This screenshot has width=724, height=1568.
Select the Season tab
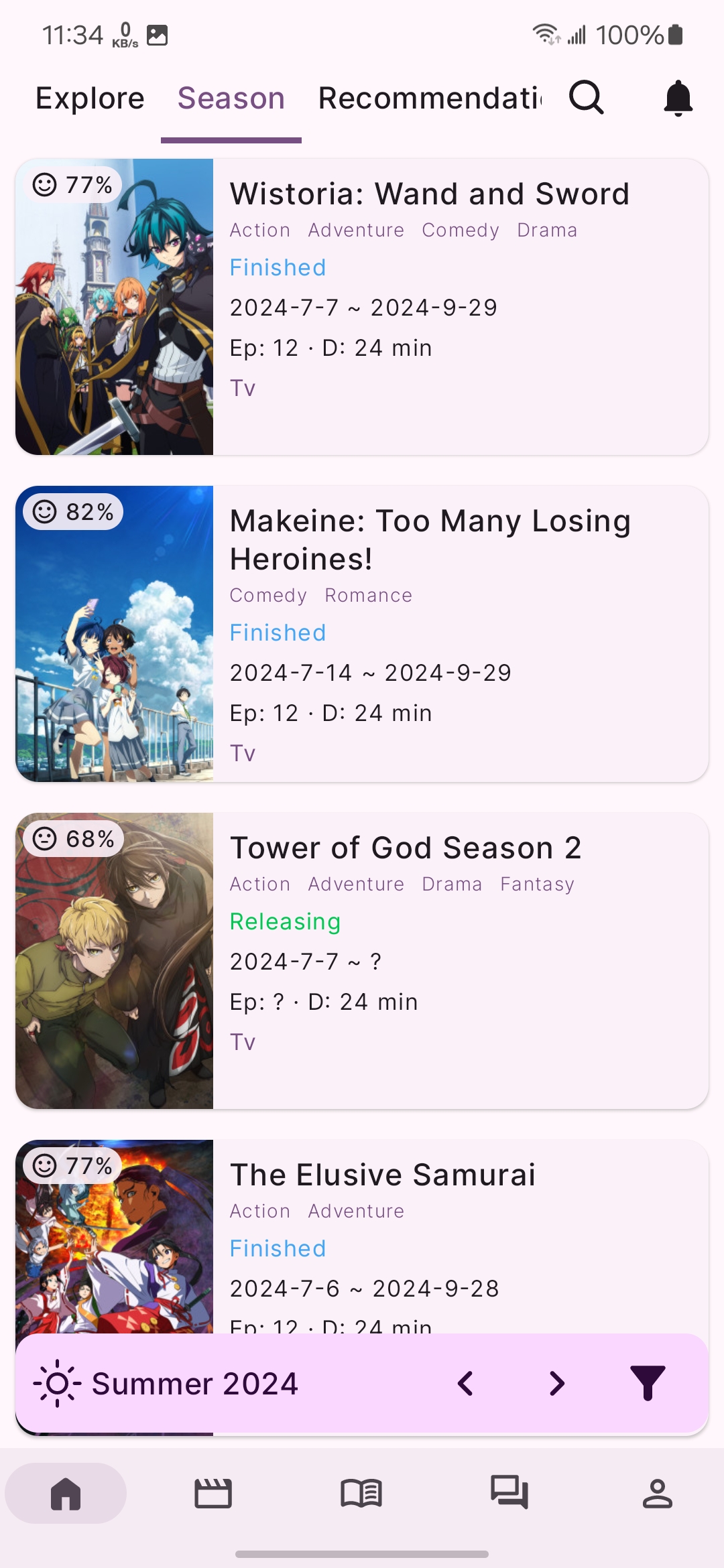[231, 98]
